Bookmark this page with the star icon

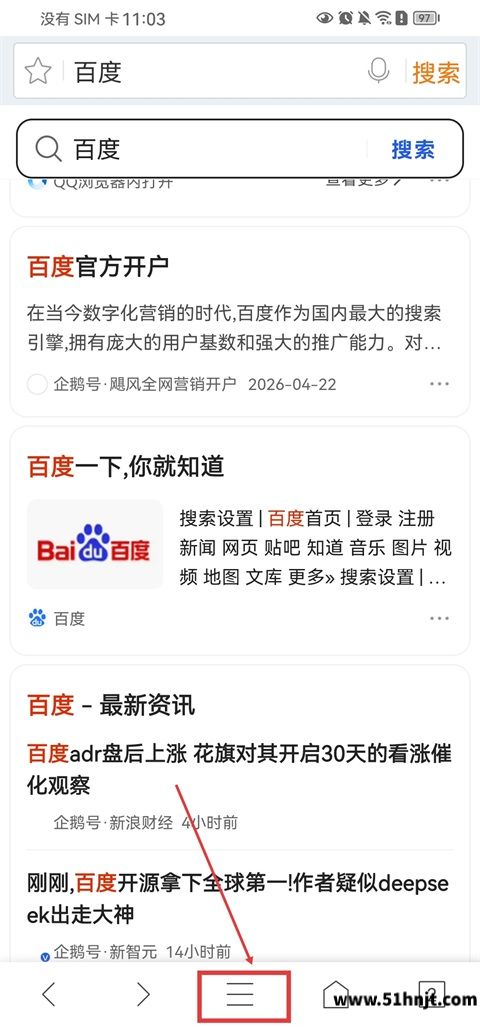click(38, 71)
